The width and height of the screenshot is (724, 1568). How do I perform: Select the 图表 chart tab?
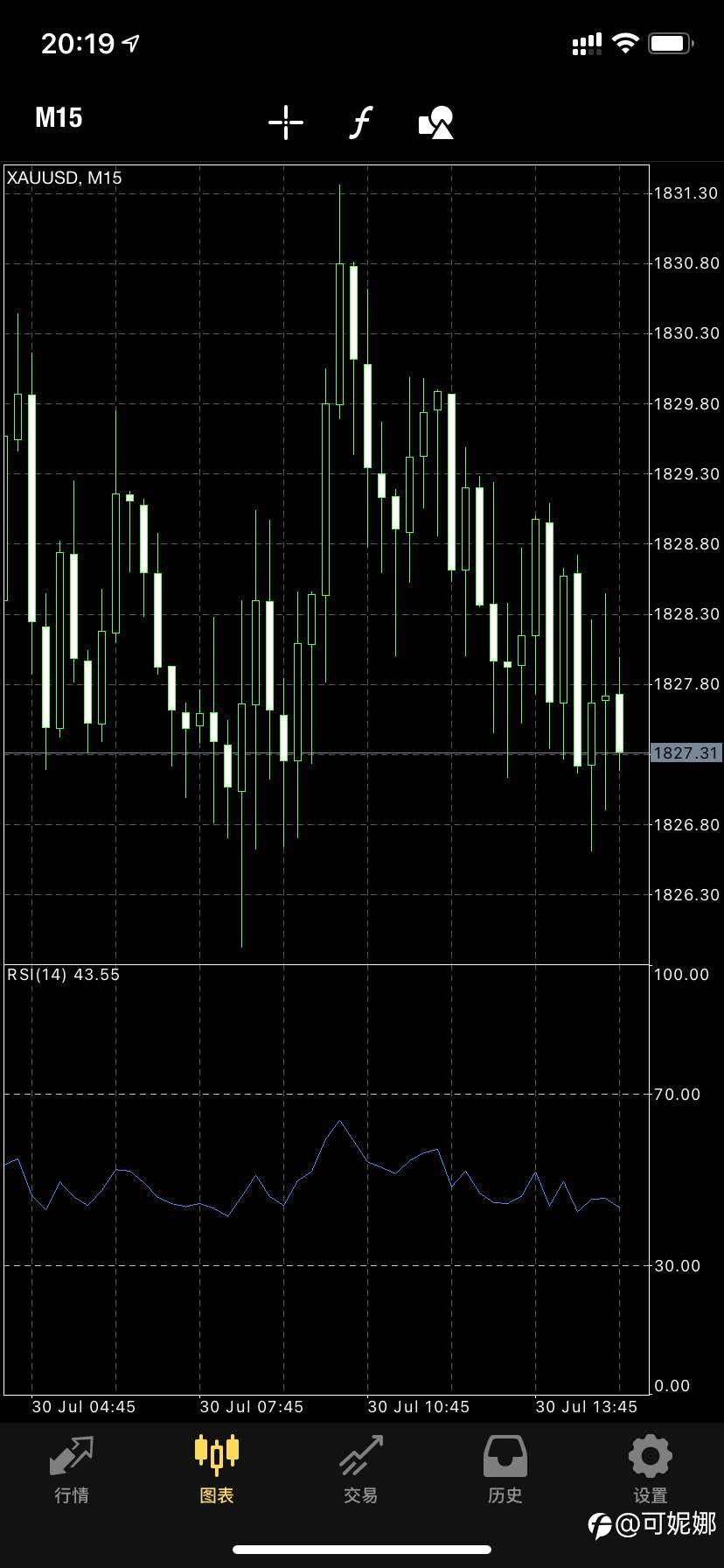(217, 1470)
